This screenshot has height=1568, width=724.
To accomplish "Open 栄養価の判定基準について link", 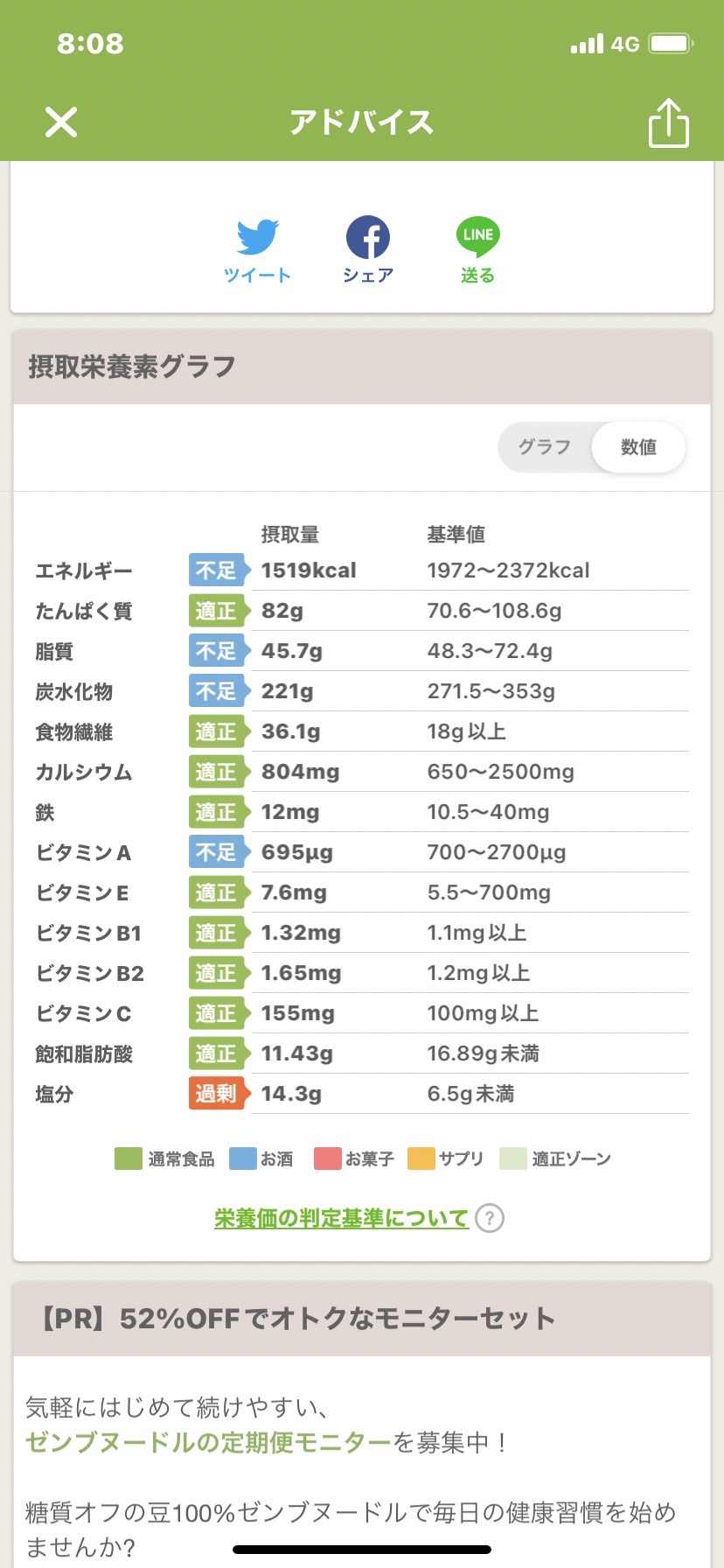I will [341, 1218].
